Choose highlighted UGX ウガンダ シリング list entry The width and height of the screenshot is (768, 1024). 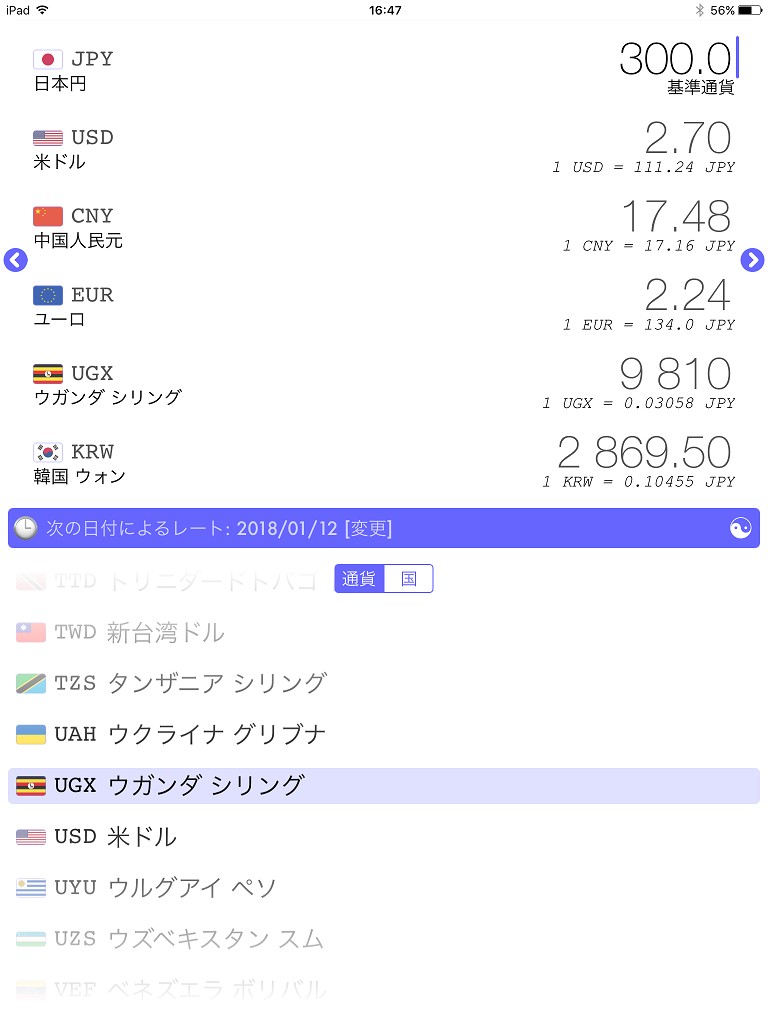point(384,786)
